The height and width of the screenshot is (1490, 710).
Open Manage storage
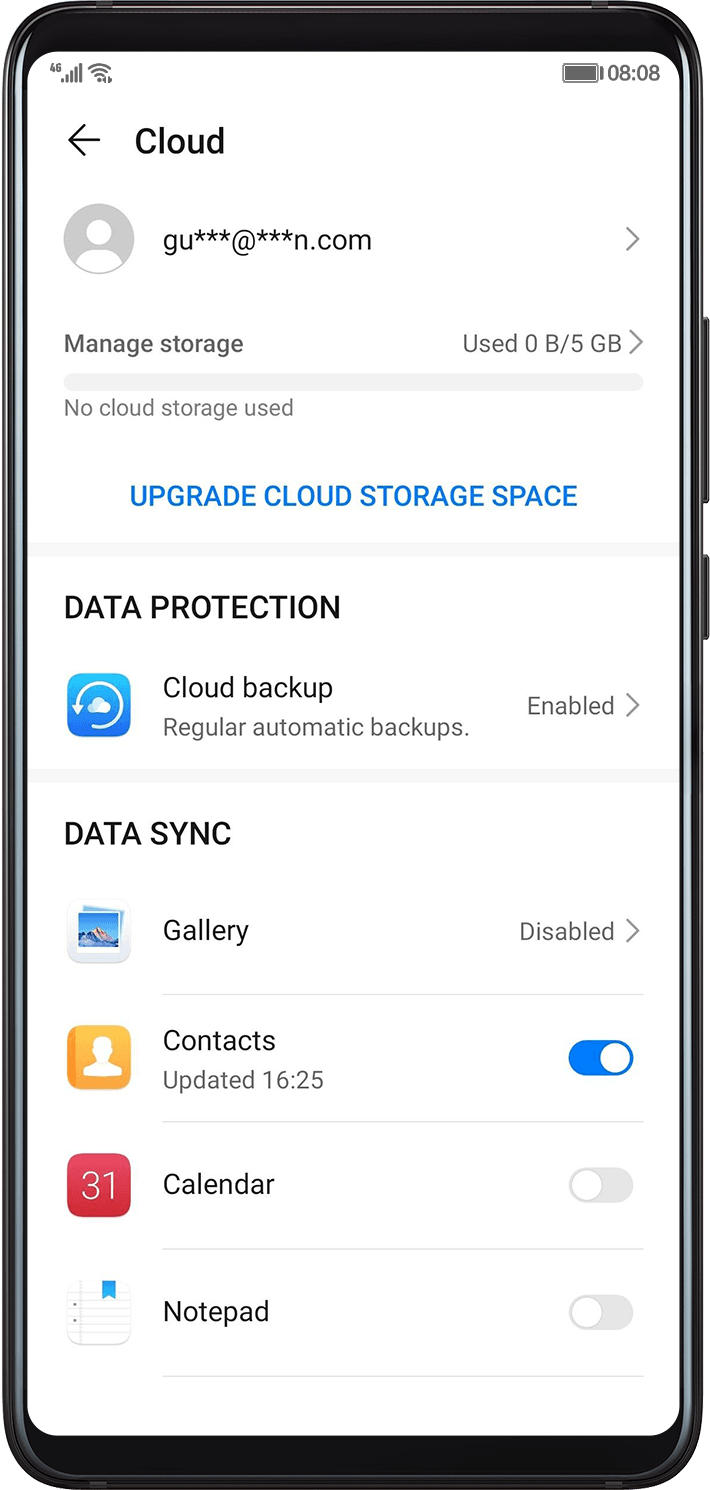point(352,344)
